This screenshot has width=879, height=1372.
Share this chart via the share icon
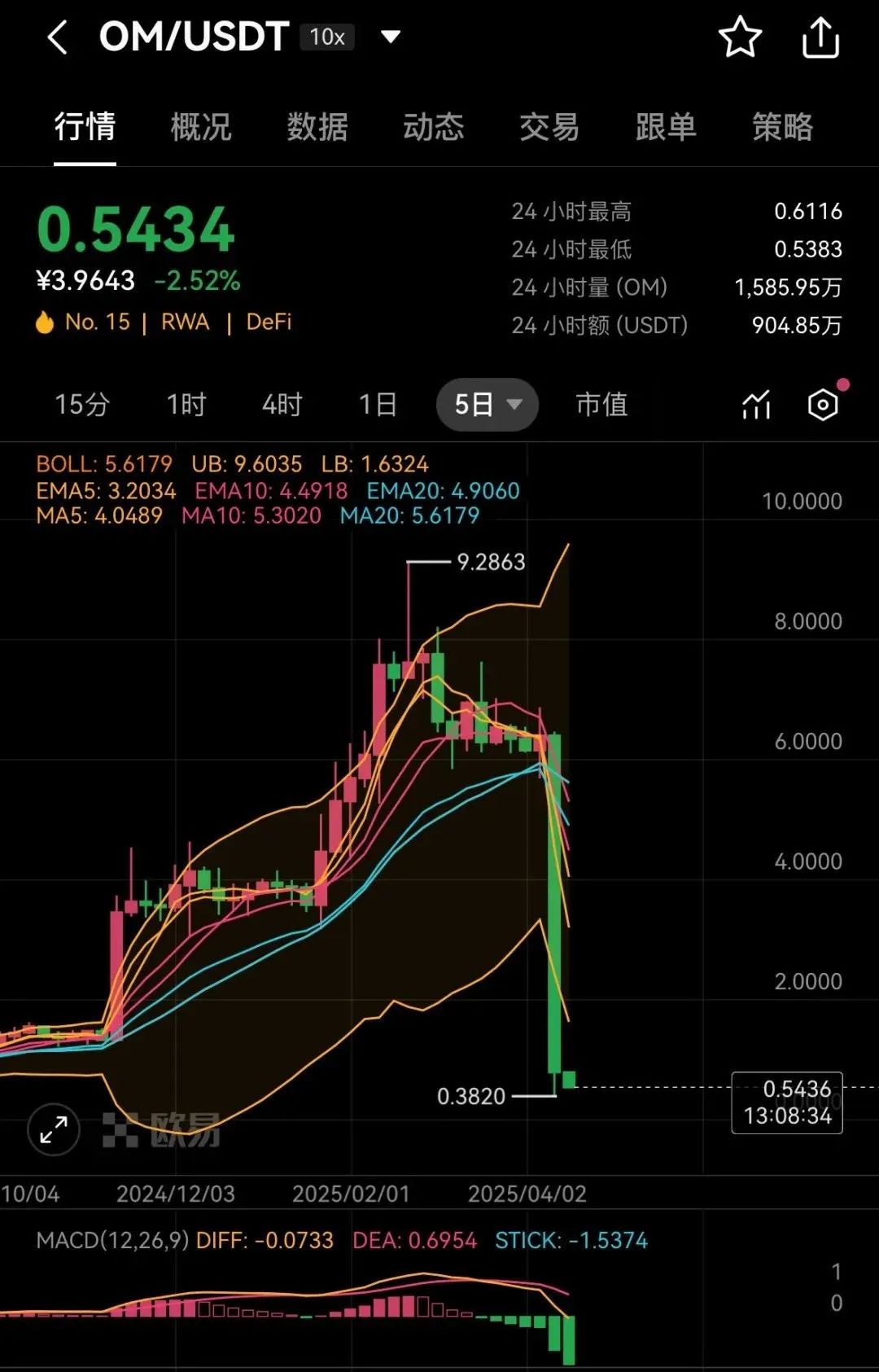pyautogui.click(x=820, y=37)
